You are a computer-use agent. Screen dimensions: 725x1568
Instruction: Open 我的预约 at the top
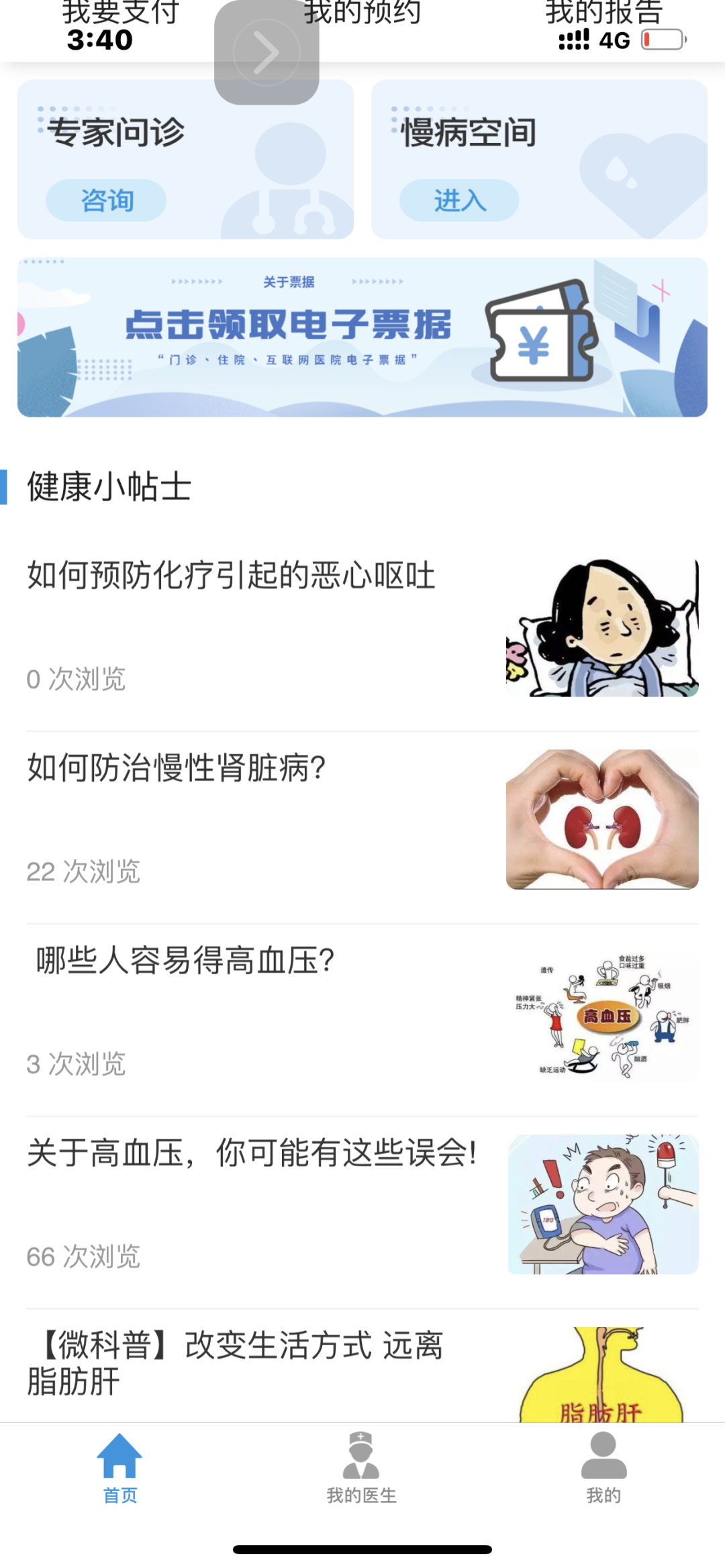(x=362, y=12)
